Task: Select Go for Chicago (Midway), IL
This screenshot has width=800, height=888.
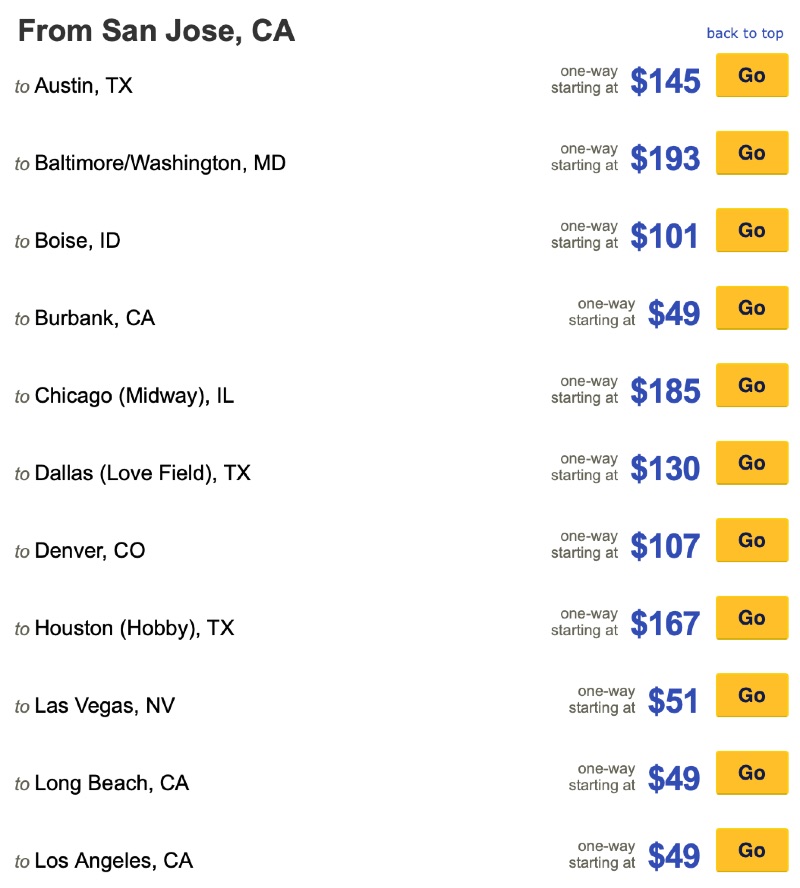Action: click(752, 386)
